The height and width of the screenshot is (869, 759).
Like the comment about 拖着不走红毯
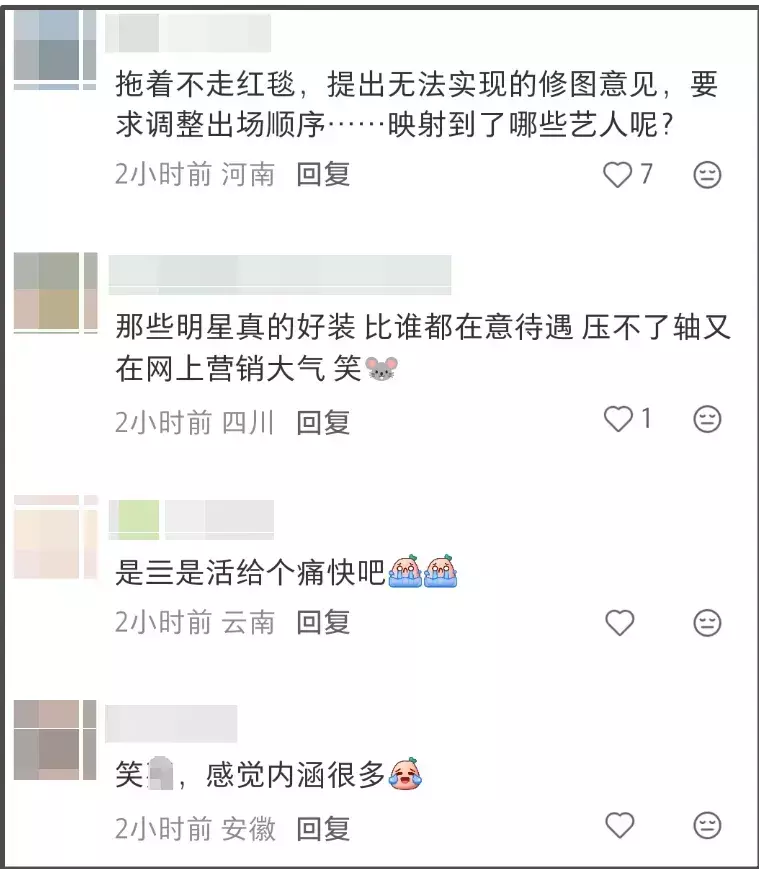point(620,175)
